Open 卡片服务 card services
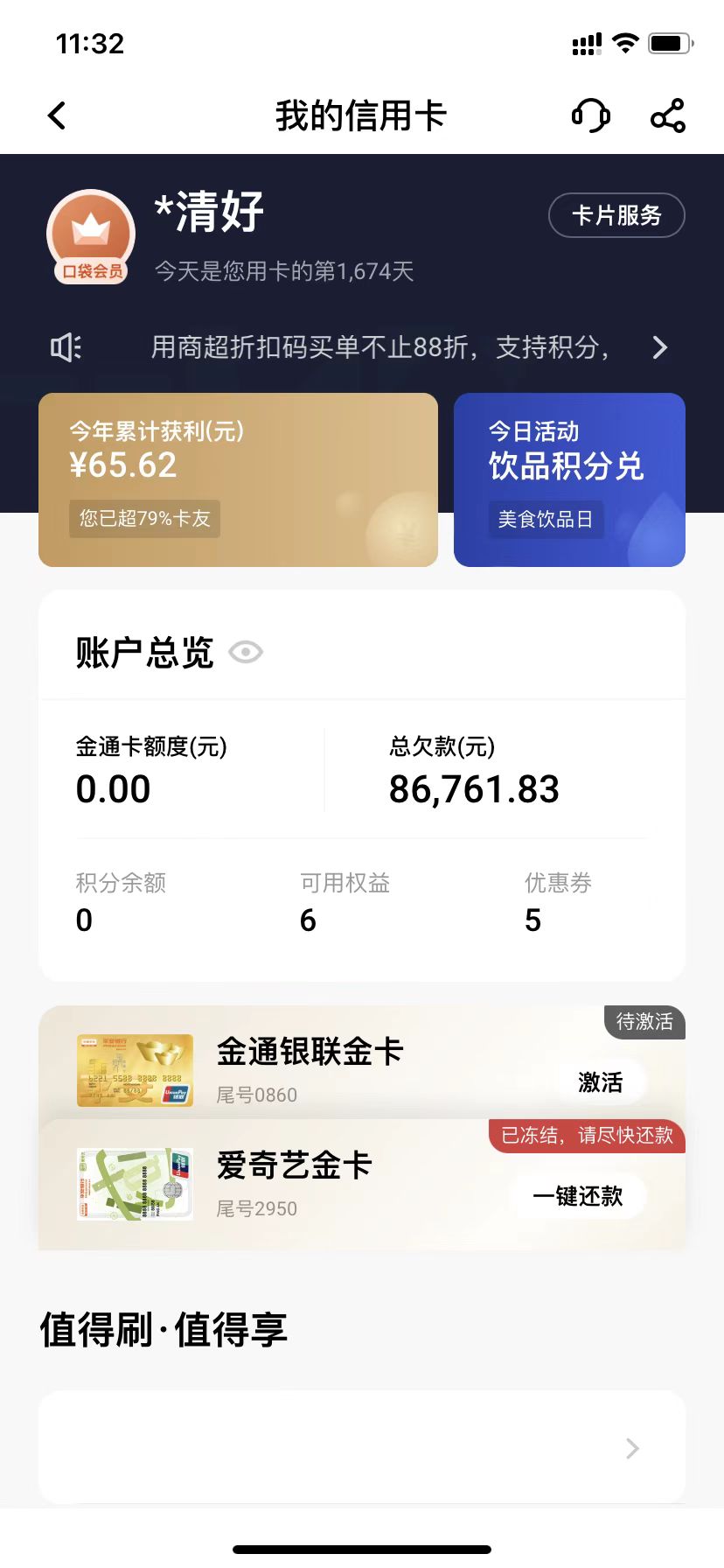 (616, 215)
